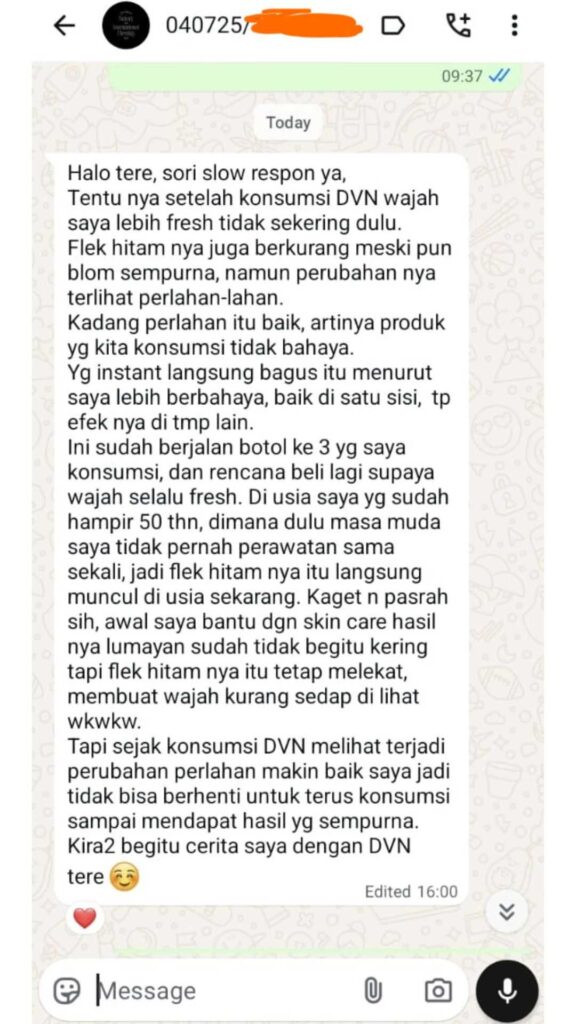Viewport: 576px width, 1024px height.
Task: Jump to latest messages with double-chevron button
Action: pyautogui.click(x=507, y=912)
